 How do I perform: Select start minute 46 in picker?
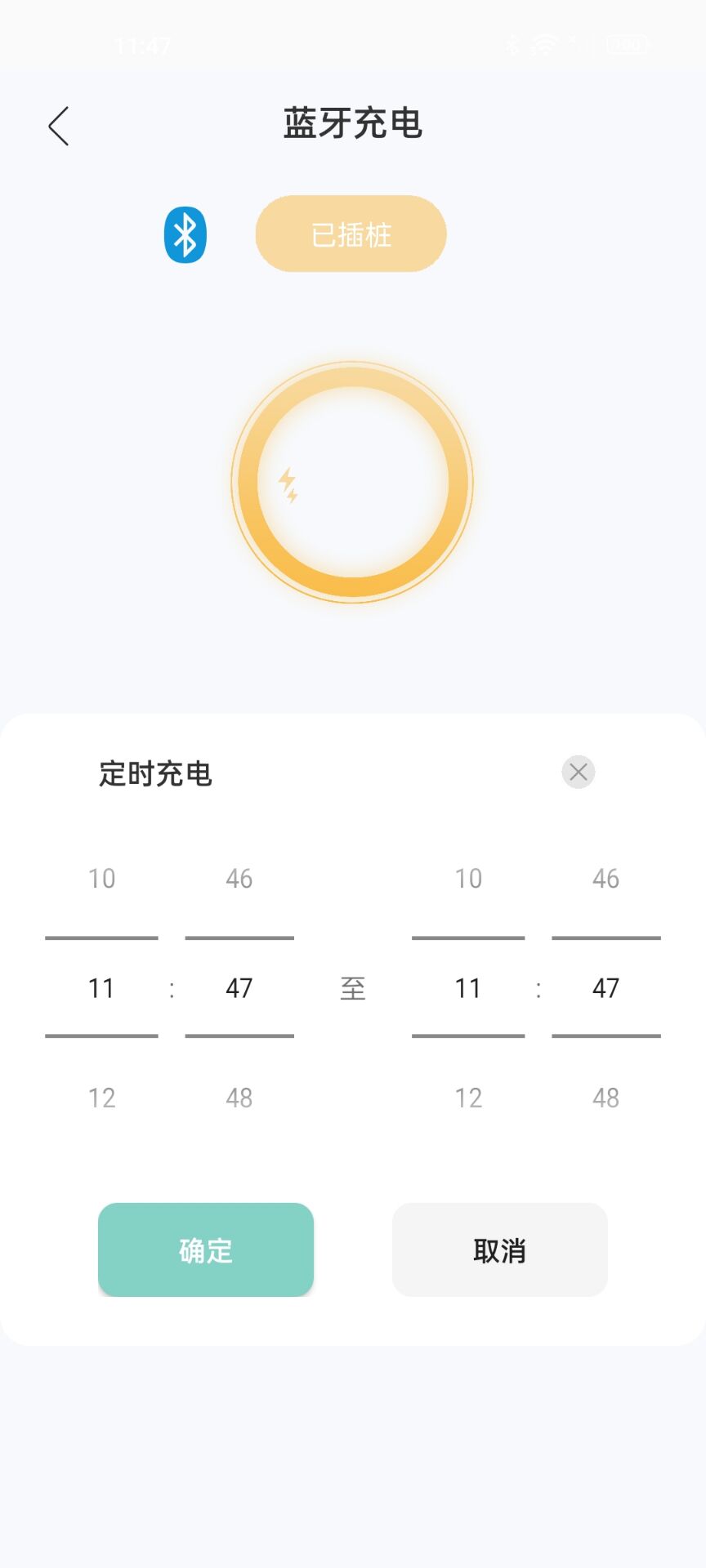(x=239, y=879)
